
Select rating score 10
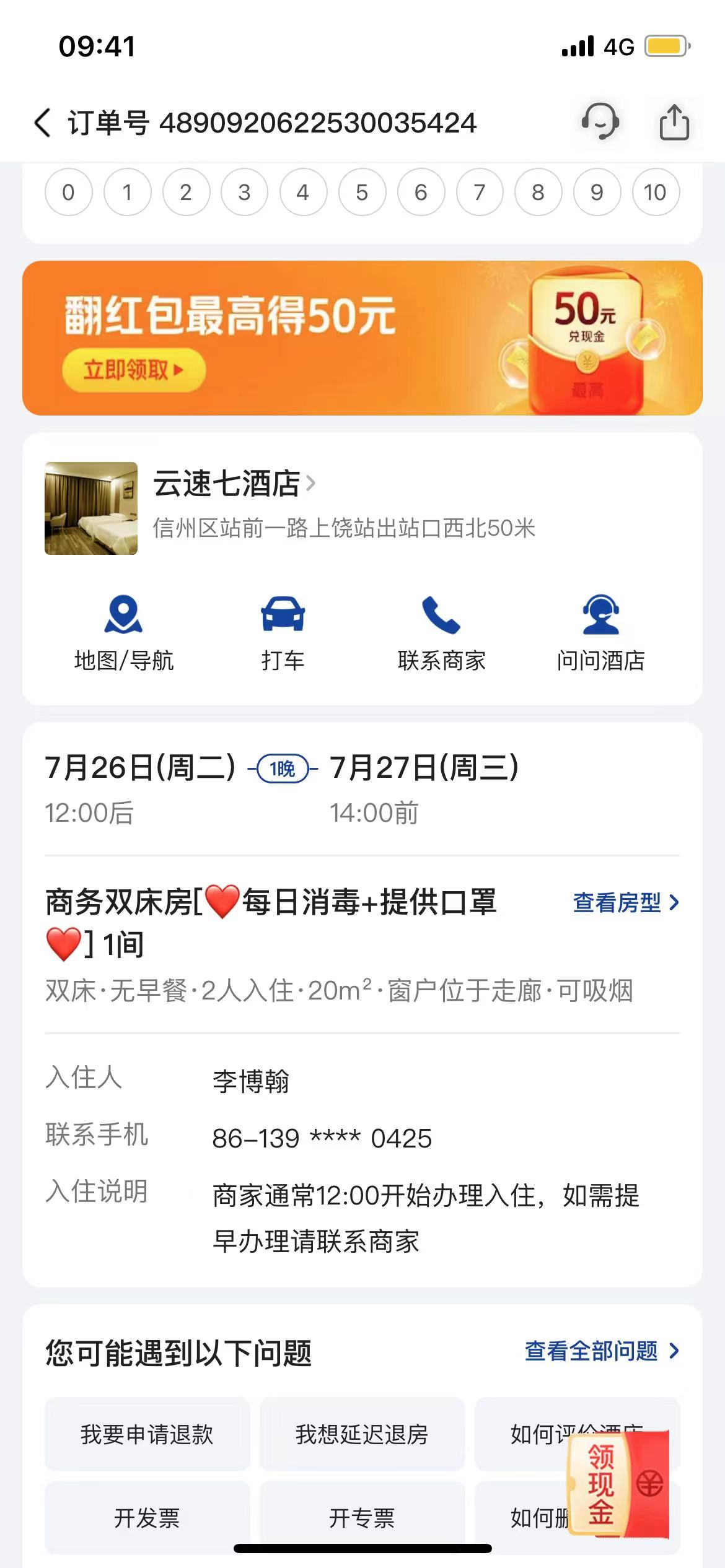pos(655,193)
